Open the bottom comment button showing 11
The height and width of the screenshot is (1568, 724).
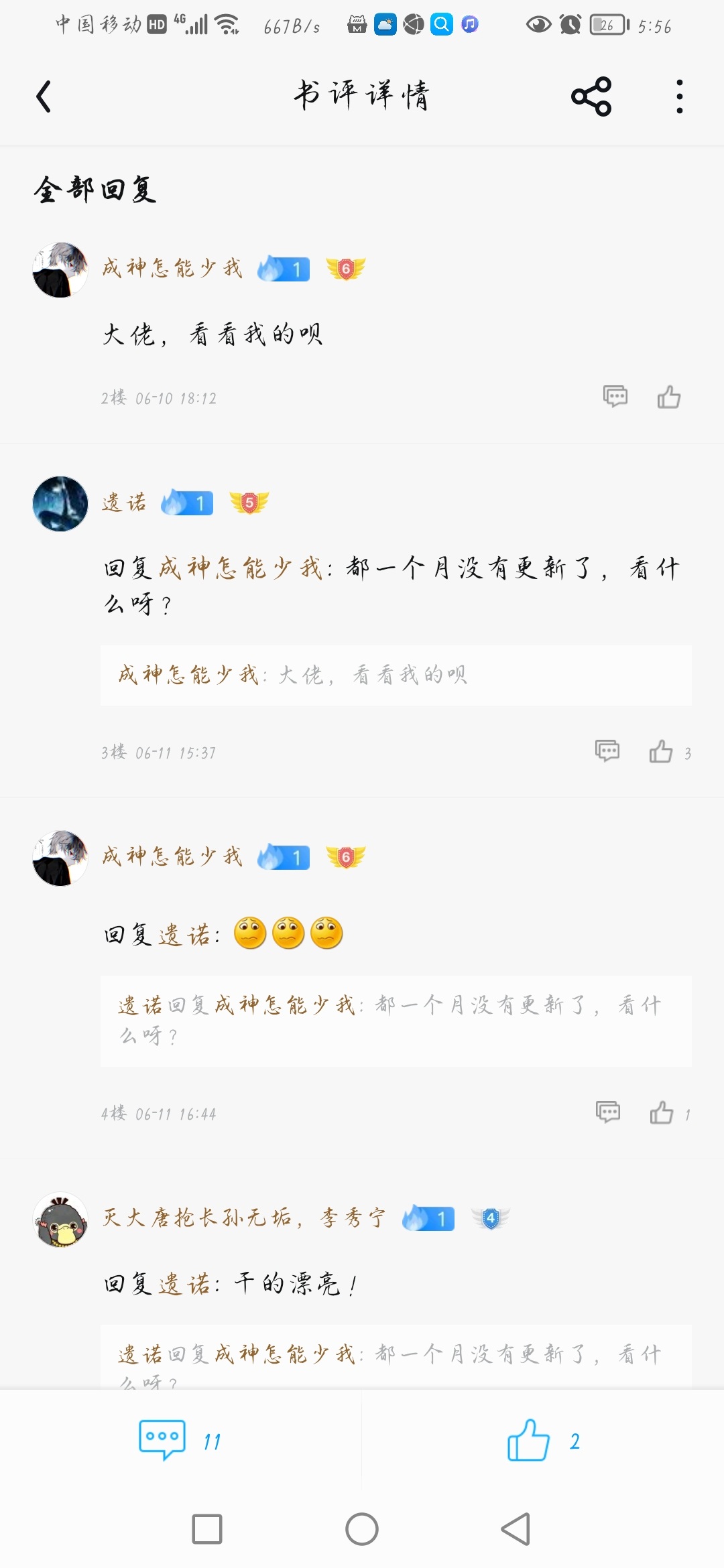coord(162,1439)
